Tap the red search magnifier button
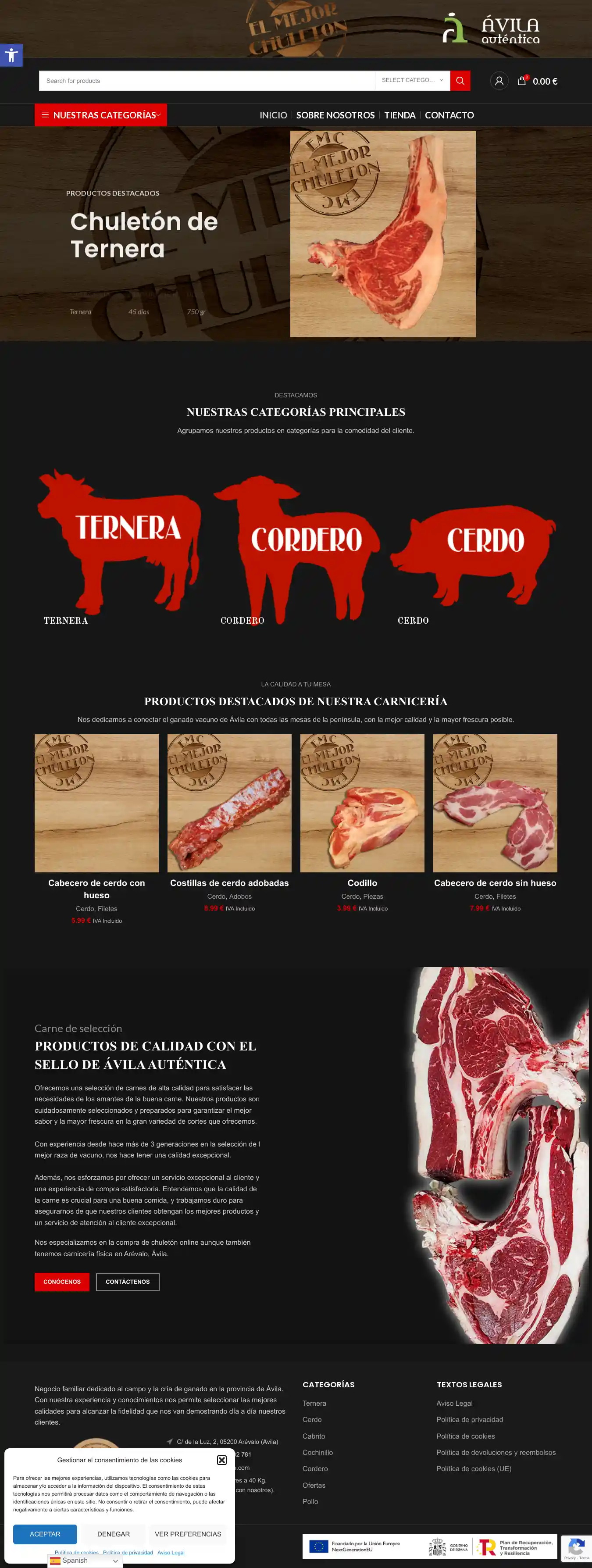Viewport: 592px width, 1568px height. 460,81
